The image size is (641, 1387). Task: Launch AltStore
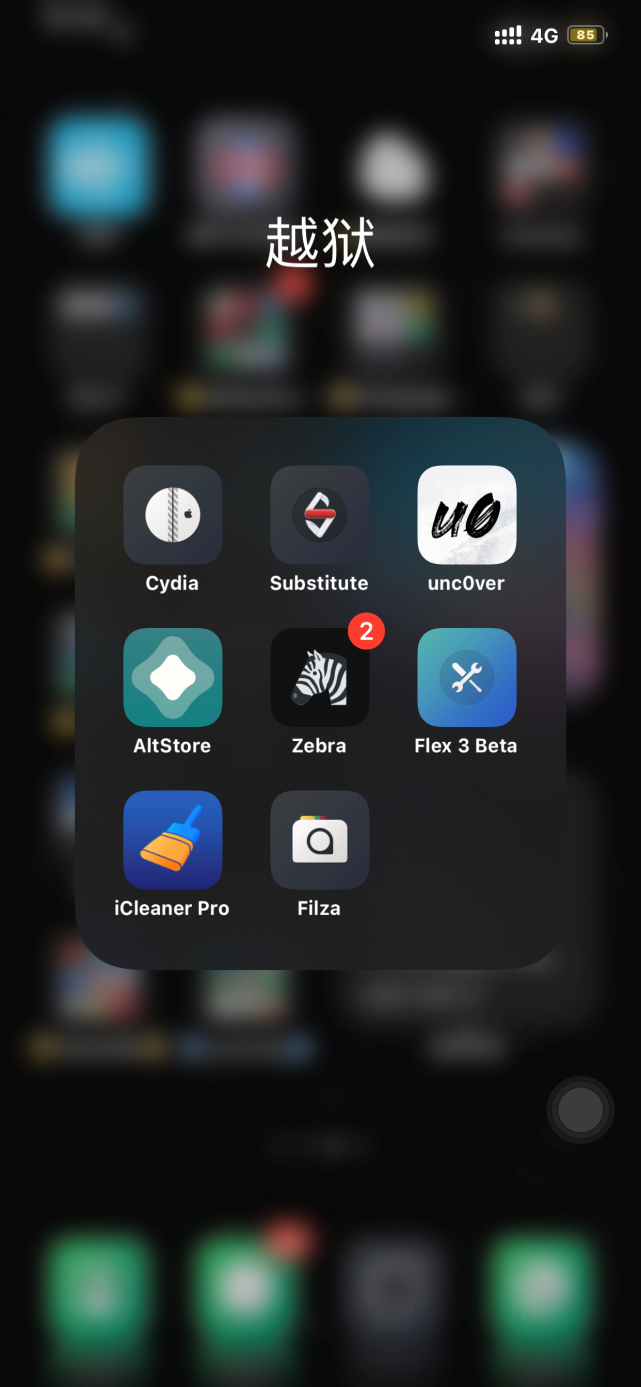pos(172,677)
